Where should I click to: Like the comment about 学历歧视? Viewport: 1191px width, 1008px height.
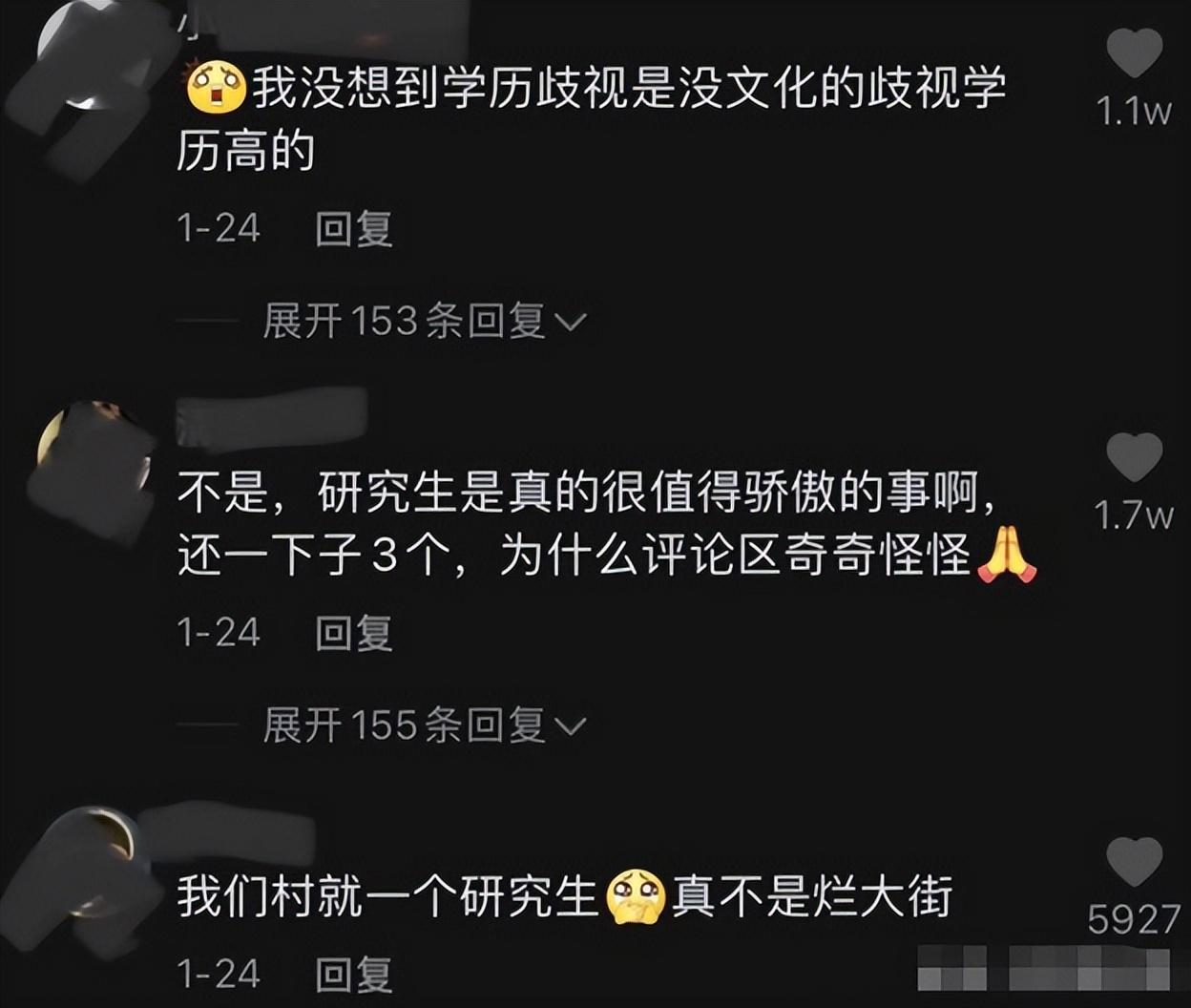click(x=1135, y=53)
